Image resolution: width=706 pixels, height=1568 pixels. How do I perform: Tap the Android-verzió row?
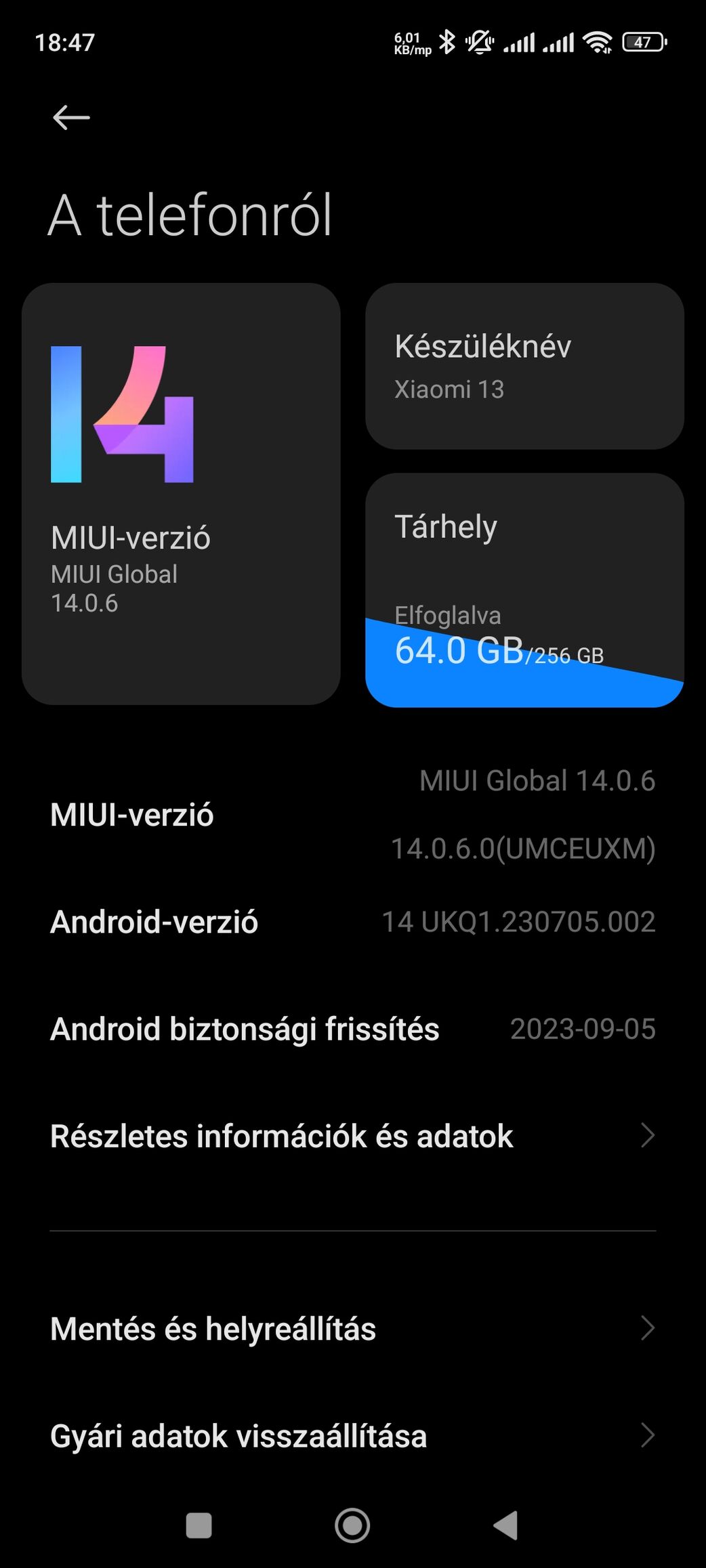[353, 922]
